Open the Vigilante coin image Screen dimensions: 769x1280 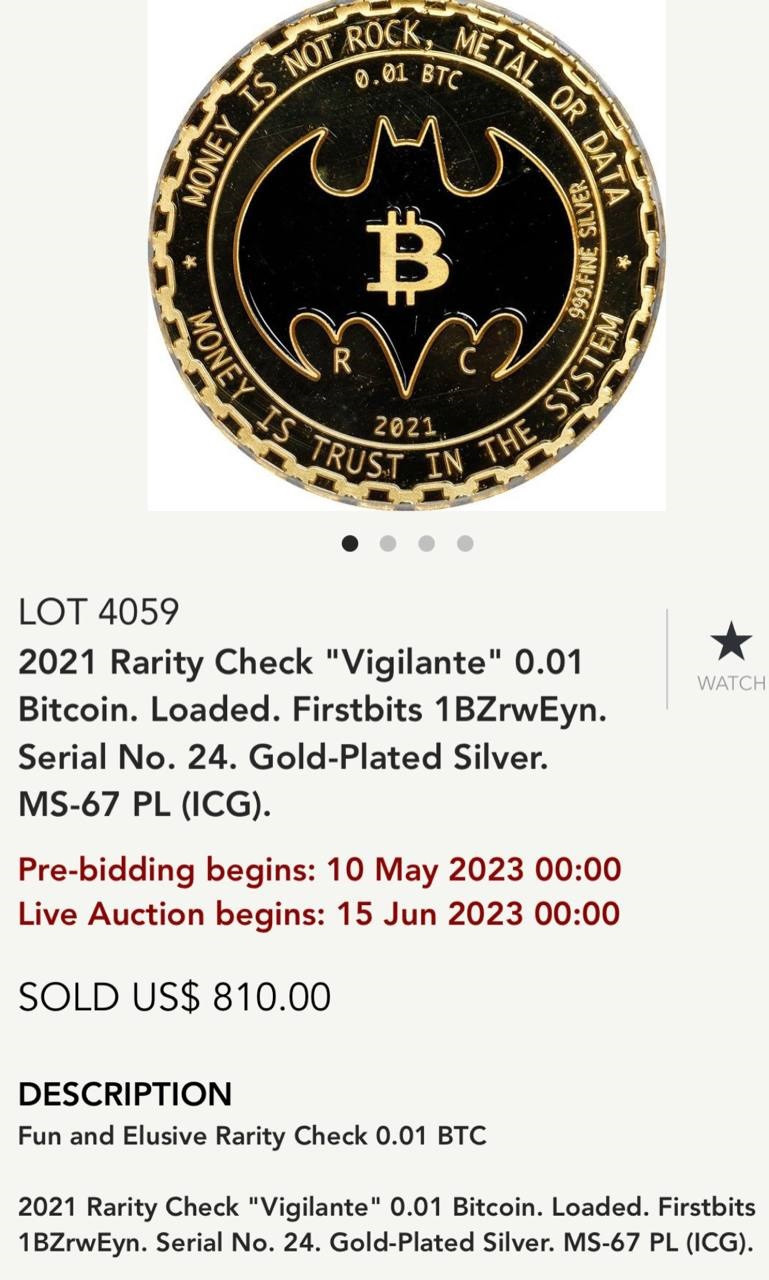pyautogui.click(x=407, y=255)
